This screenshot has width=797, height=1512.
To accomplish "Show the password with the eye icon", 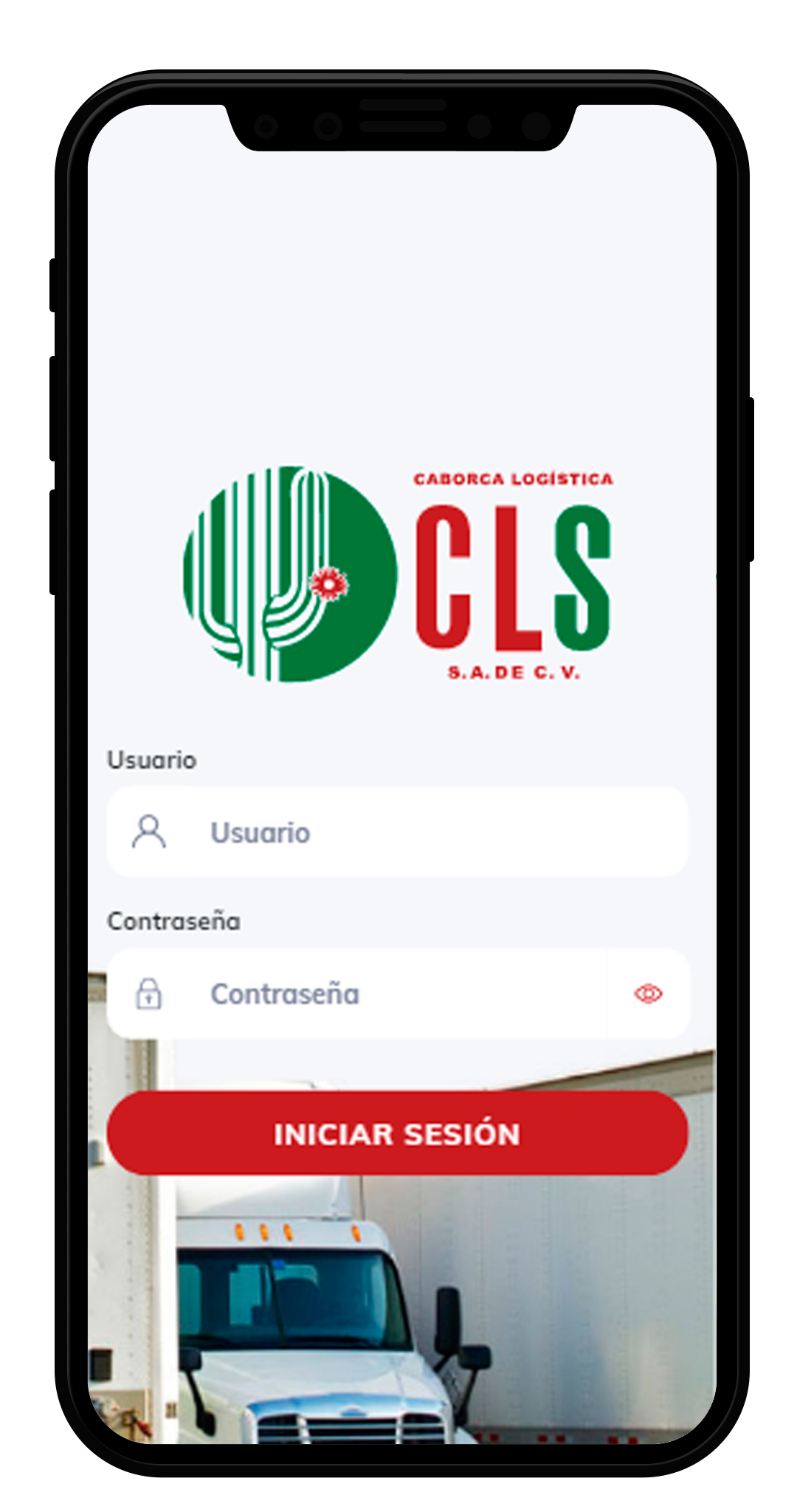I will click(x=648, y=994).
